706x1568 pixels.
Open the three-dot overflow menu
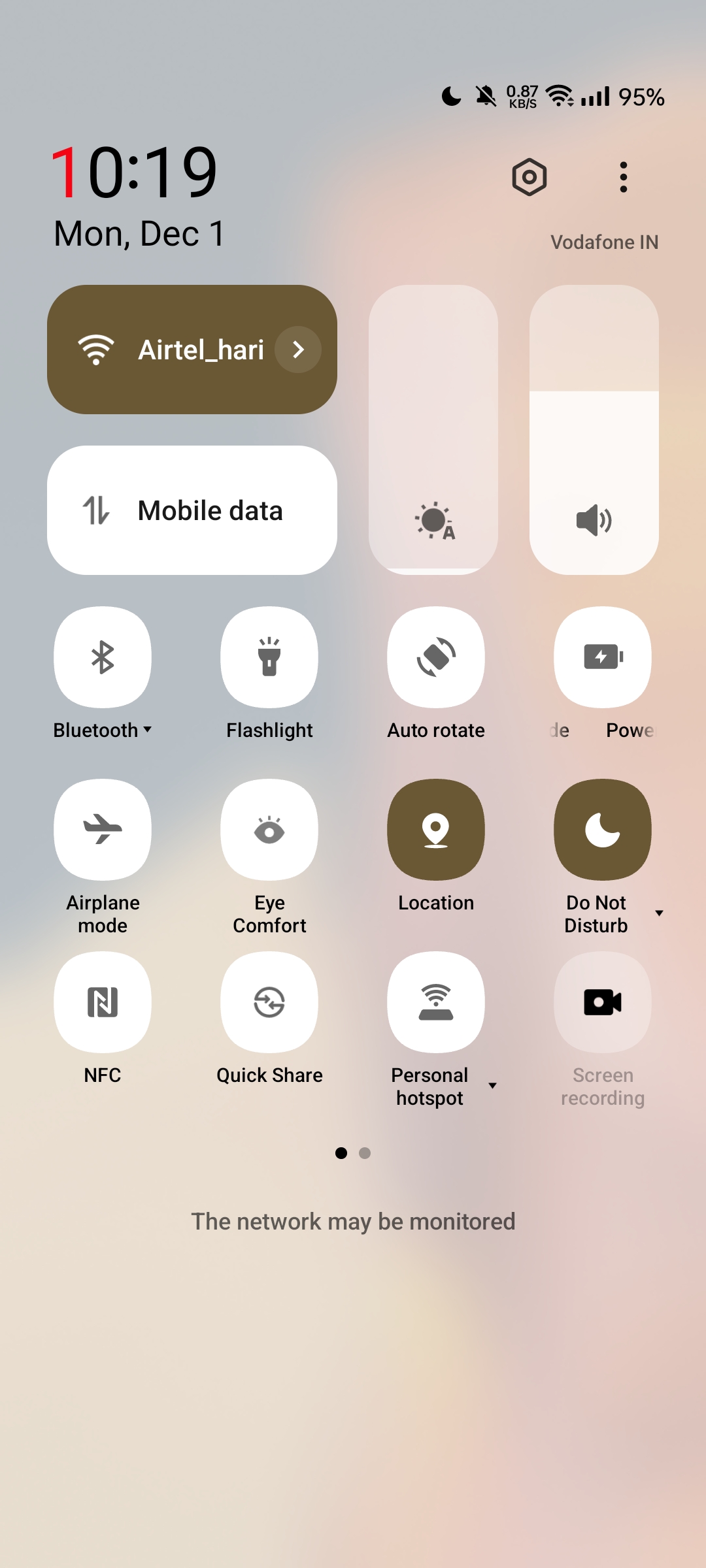pyautogui.click(x=623, y=177)
